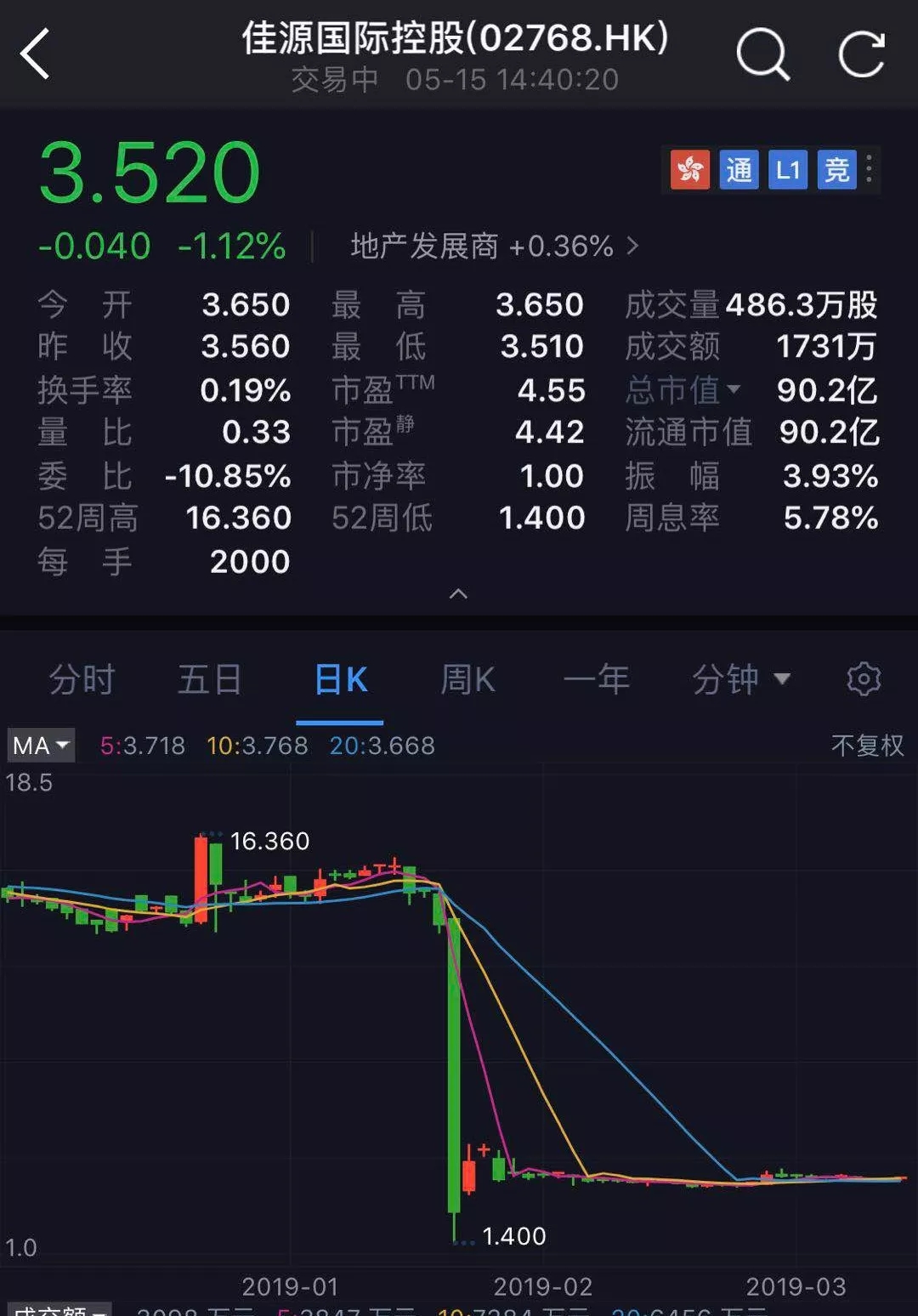Screen dimensions: 918x1316
Task: Open the stock search magnifier
Action: [x=762, y=54]
